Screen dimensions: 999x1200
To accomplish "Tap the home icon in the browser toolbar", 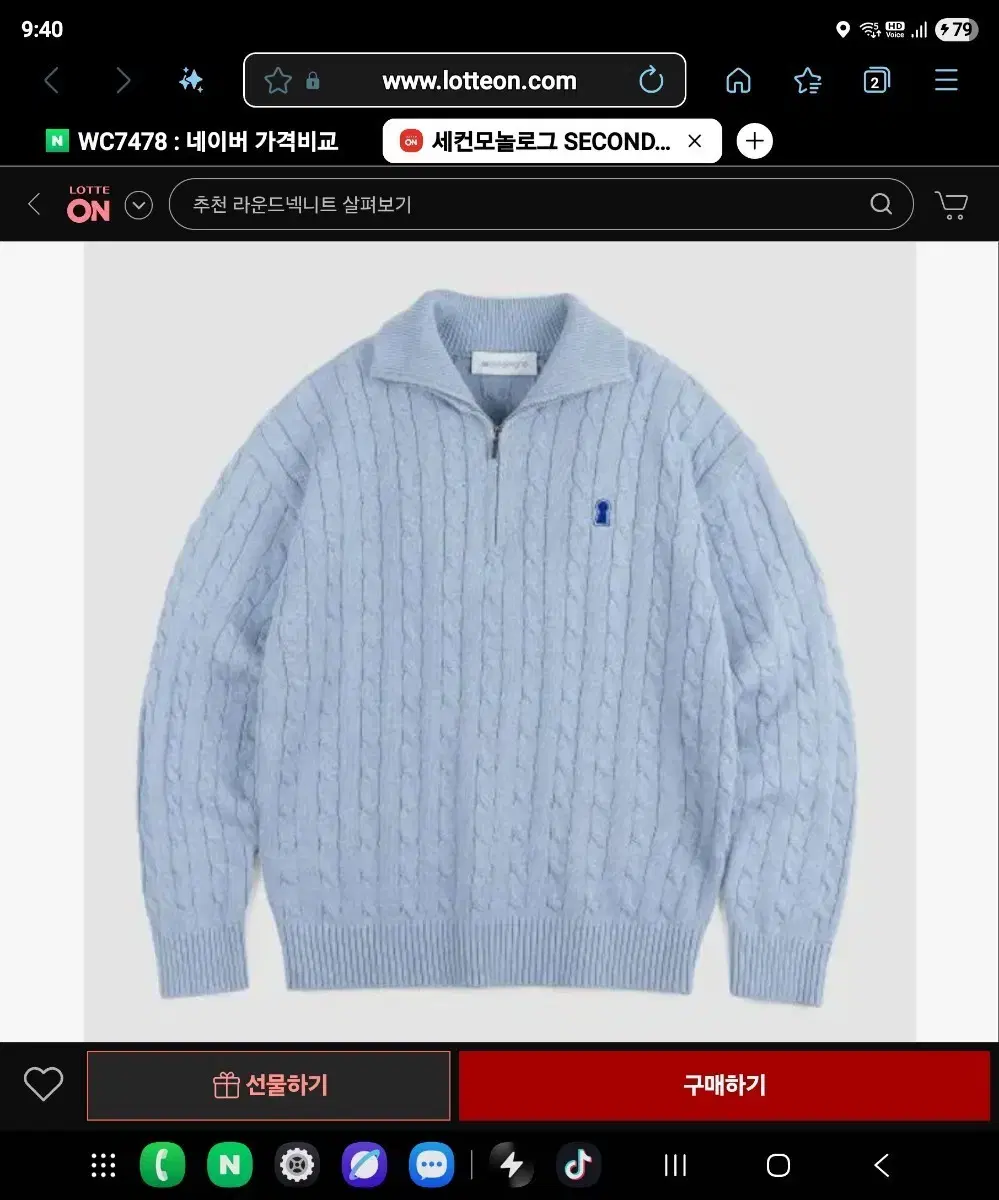I will point(738,80).
